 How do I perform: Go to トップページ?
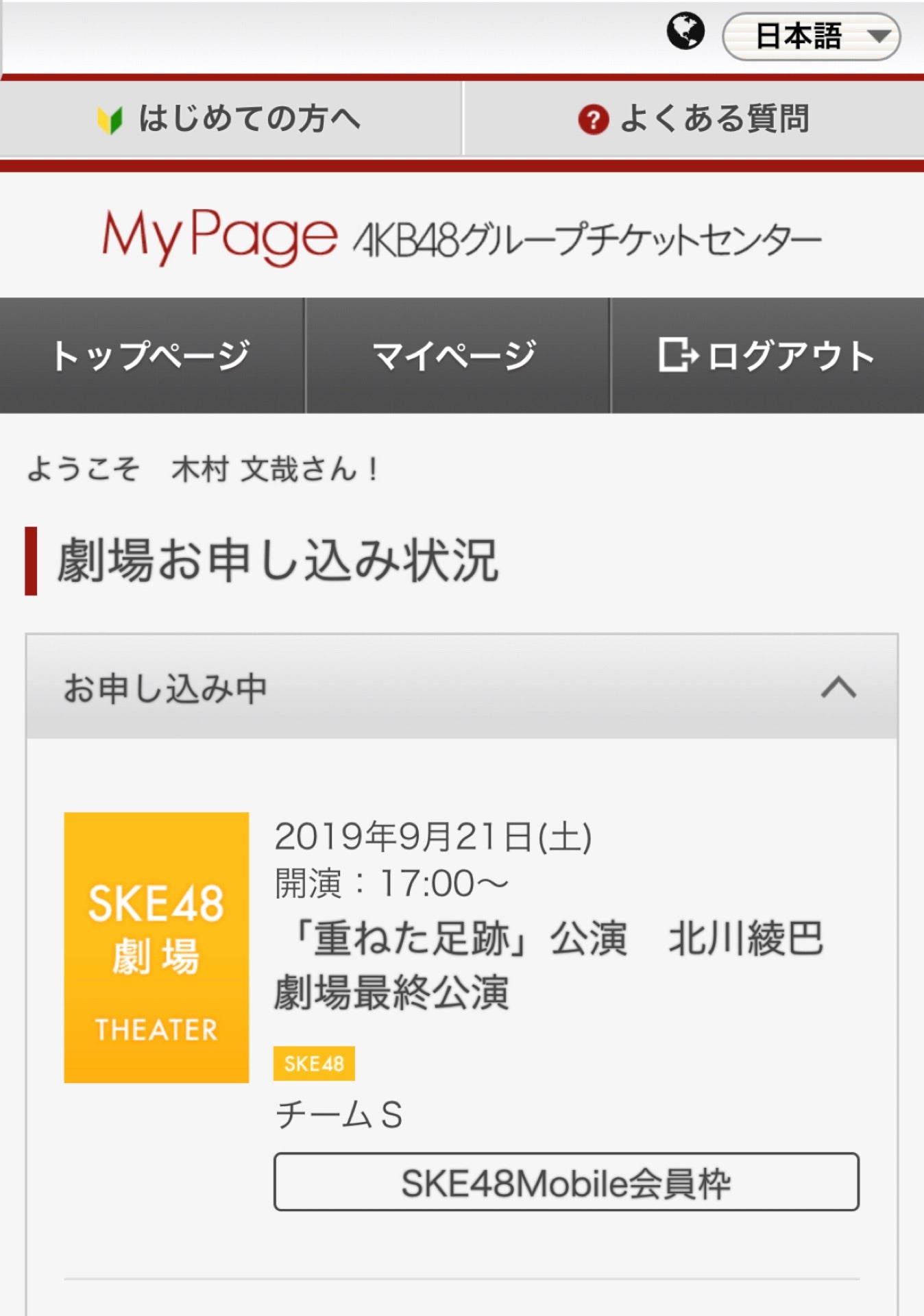(151, 356)
